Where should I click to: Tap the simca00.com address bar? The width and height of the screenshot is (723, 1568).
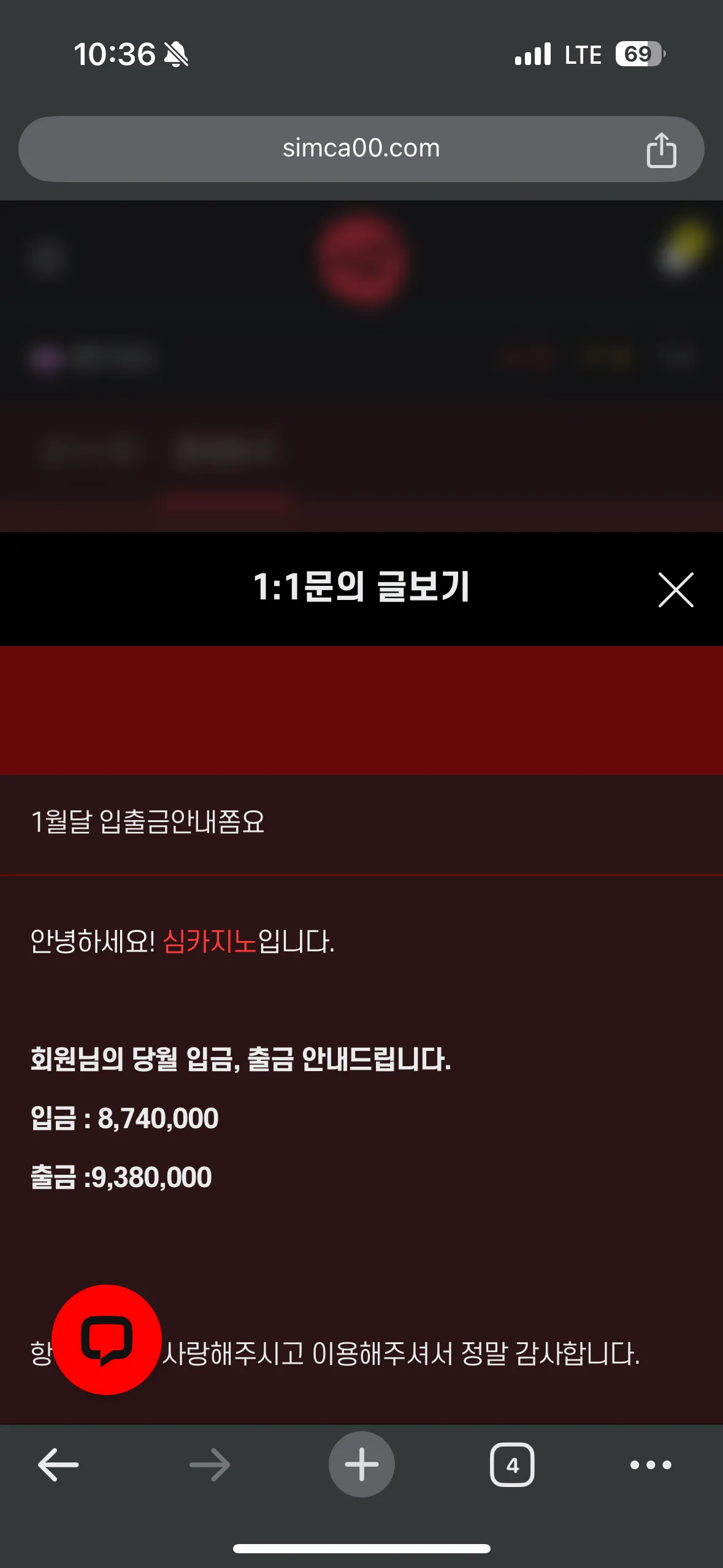[x=361, y=148]
